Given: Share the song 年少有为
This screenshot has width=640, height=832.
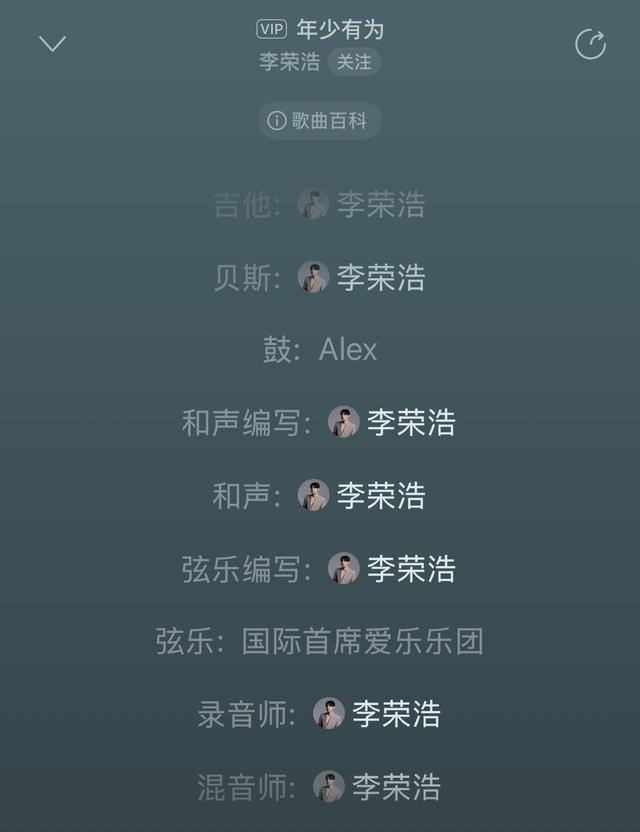Looking at the screenshot, I should (590, 44).
